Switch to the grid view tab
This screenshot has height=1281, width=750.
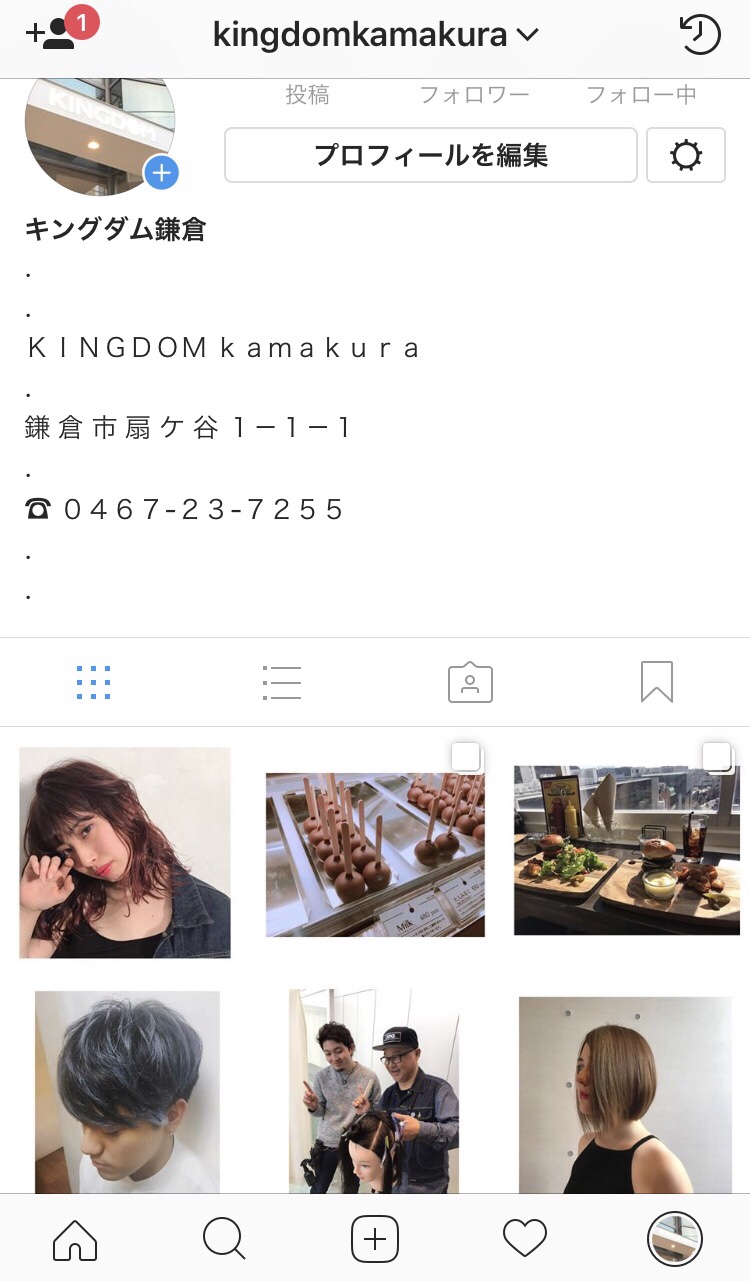click(x=94, y=682)
